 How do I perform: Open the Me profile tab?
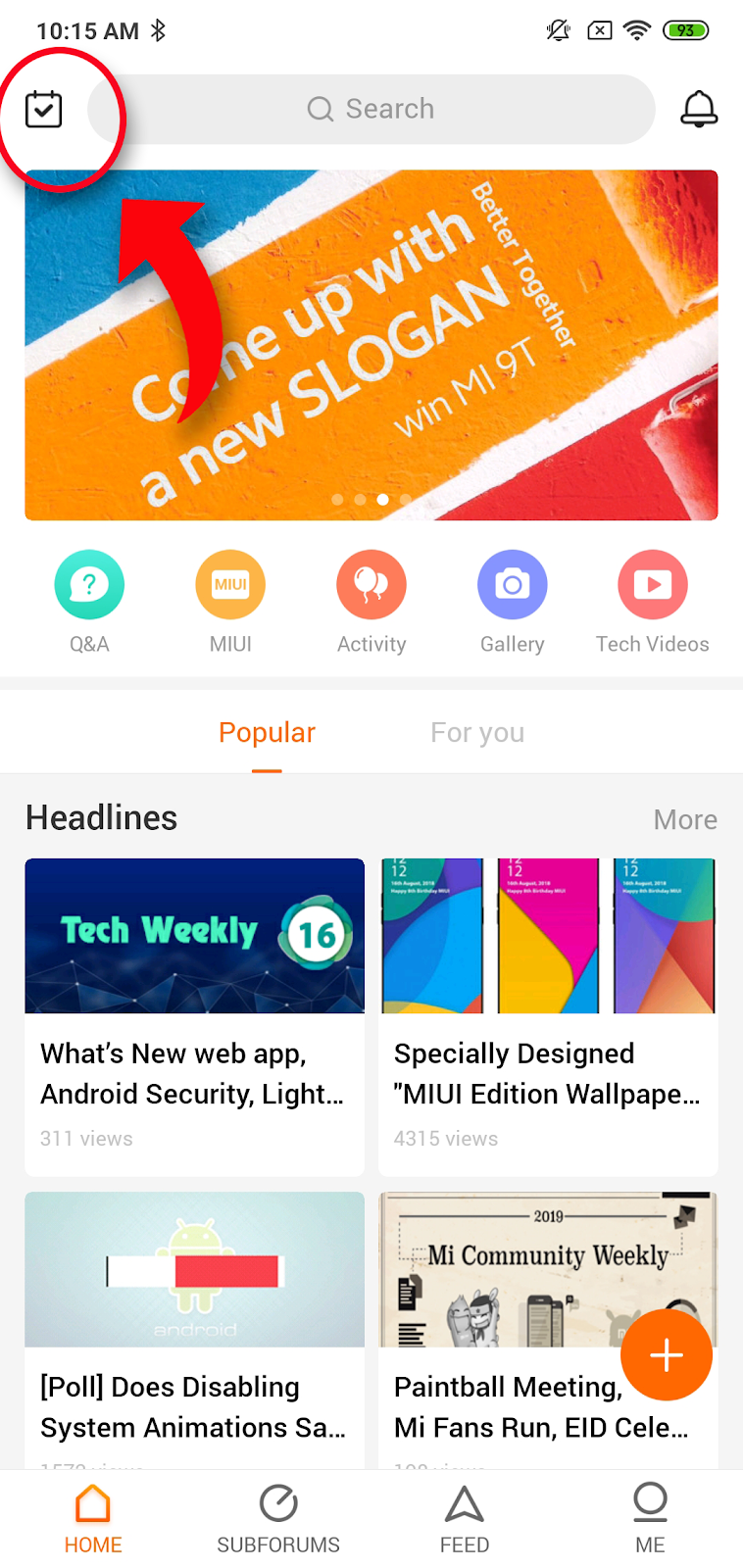pyautogui.click(x=650, y=1519)
